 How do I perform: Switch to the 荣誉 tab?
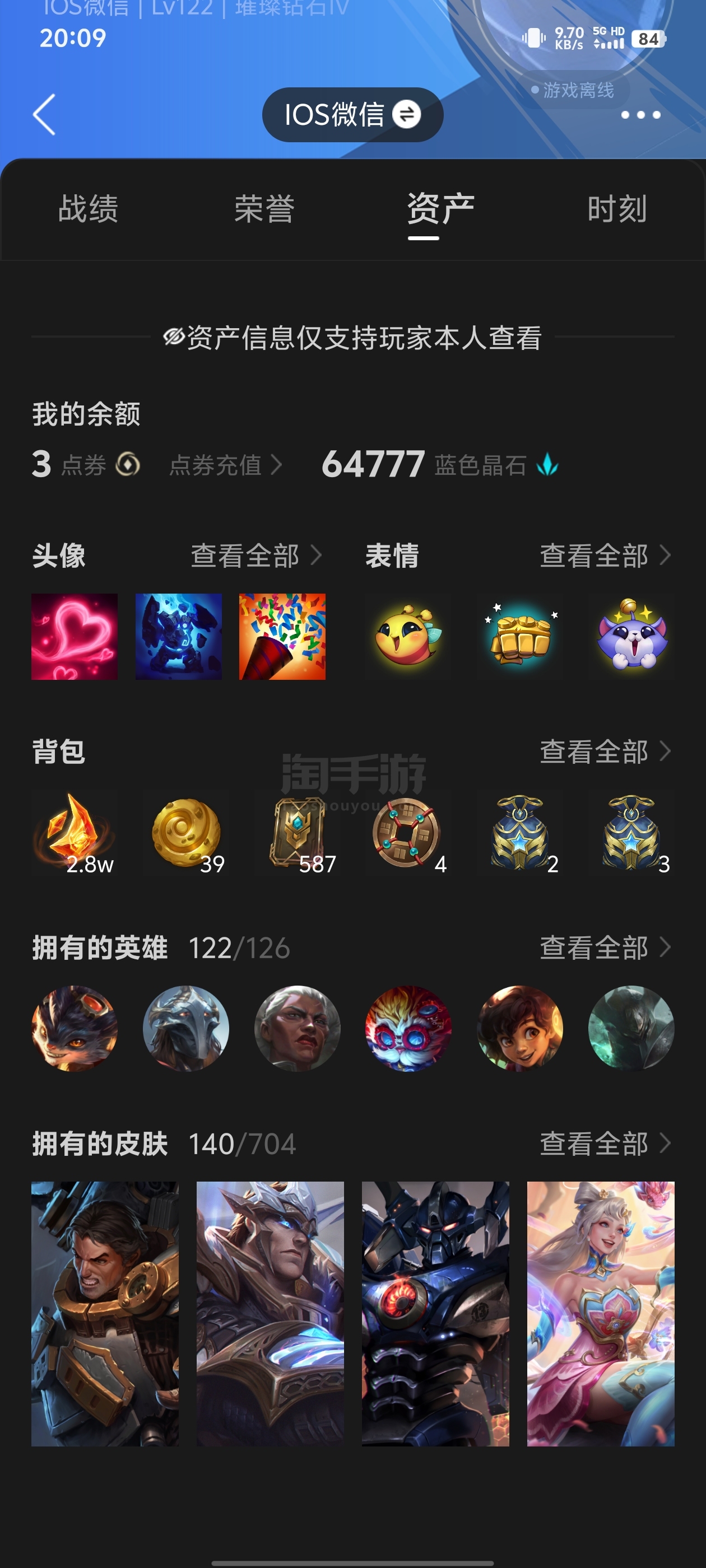pyautogui.click(x=264, y=209)
